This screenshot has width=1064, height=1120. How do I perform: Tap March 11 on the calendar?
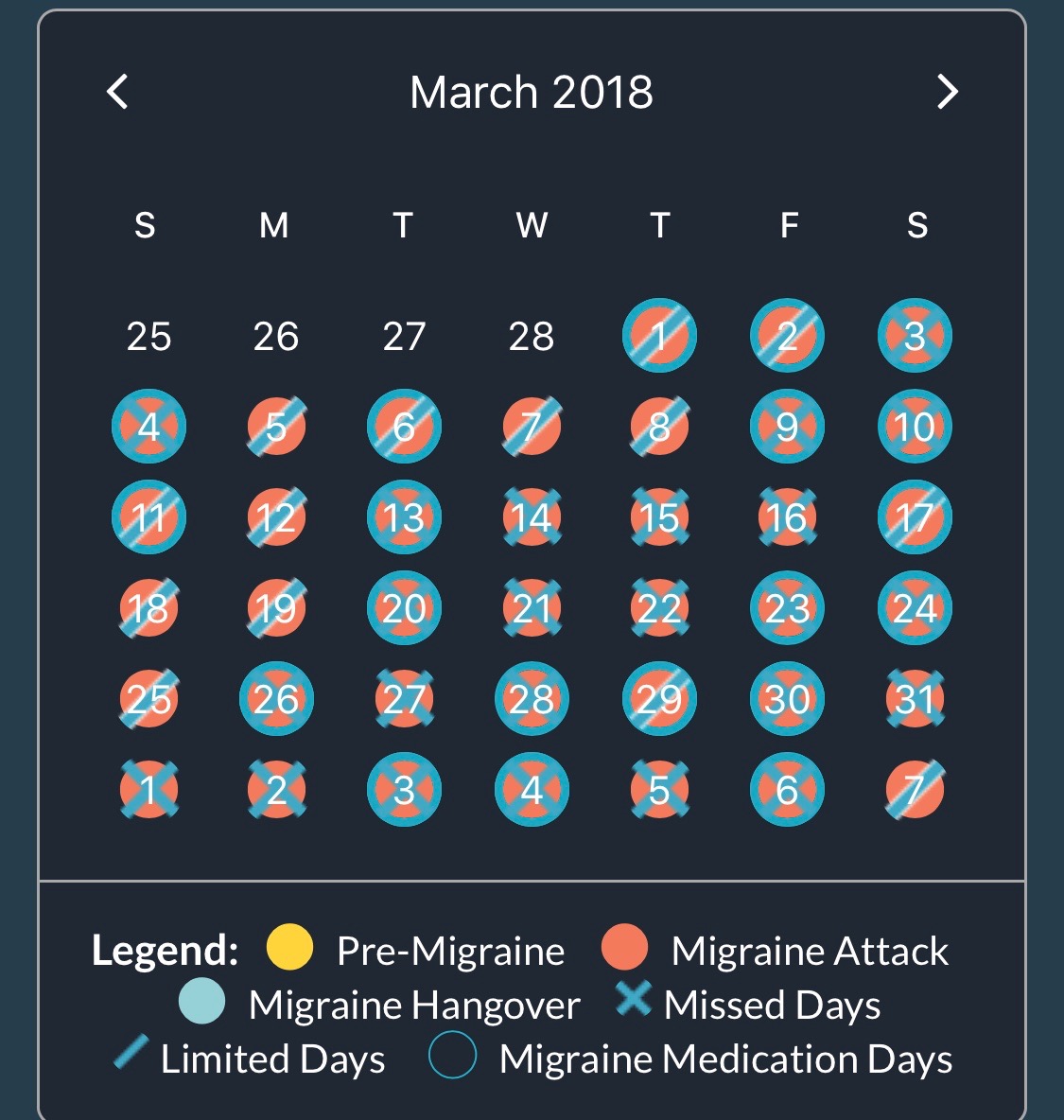pos(148,517)
